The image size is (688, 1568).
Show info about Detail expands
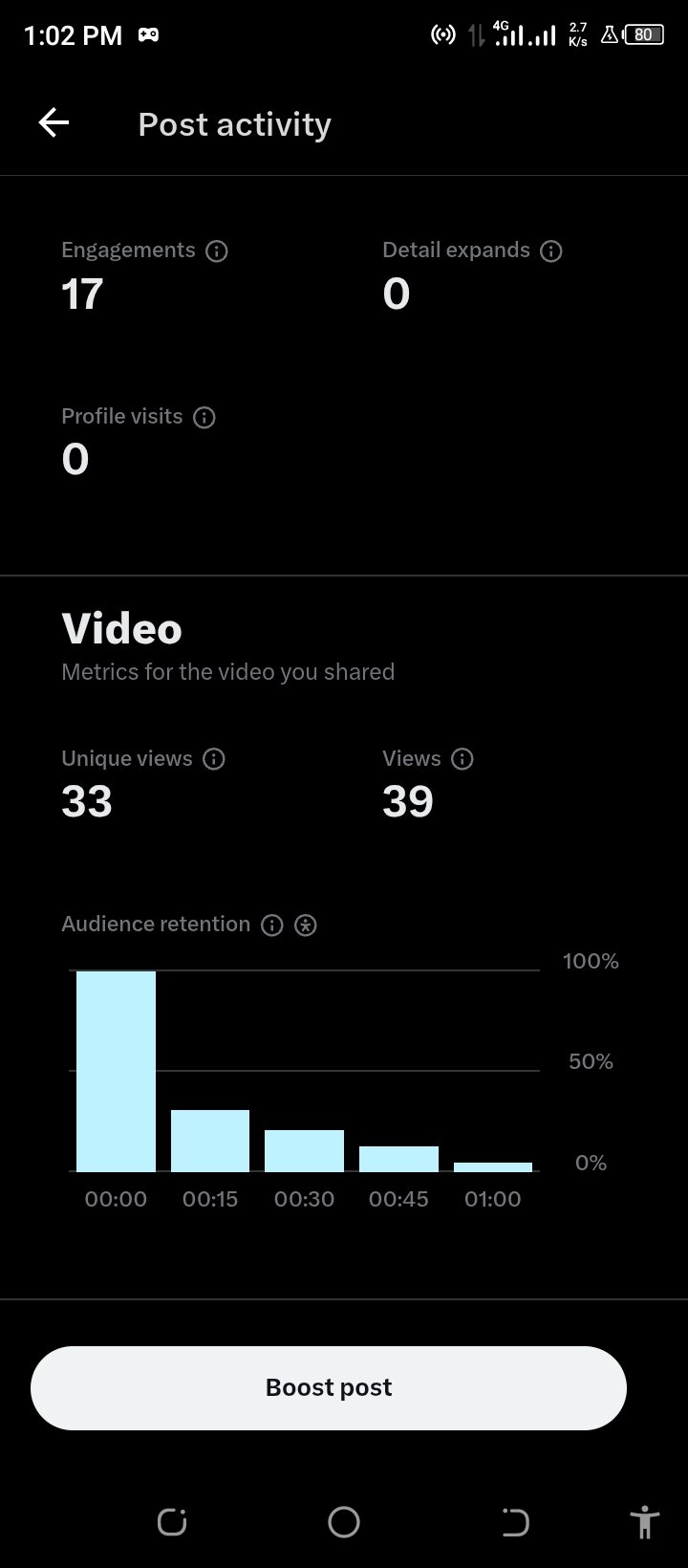pos(551,251)
